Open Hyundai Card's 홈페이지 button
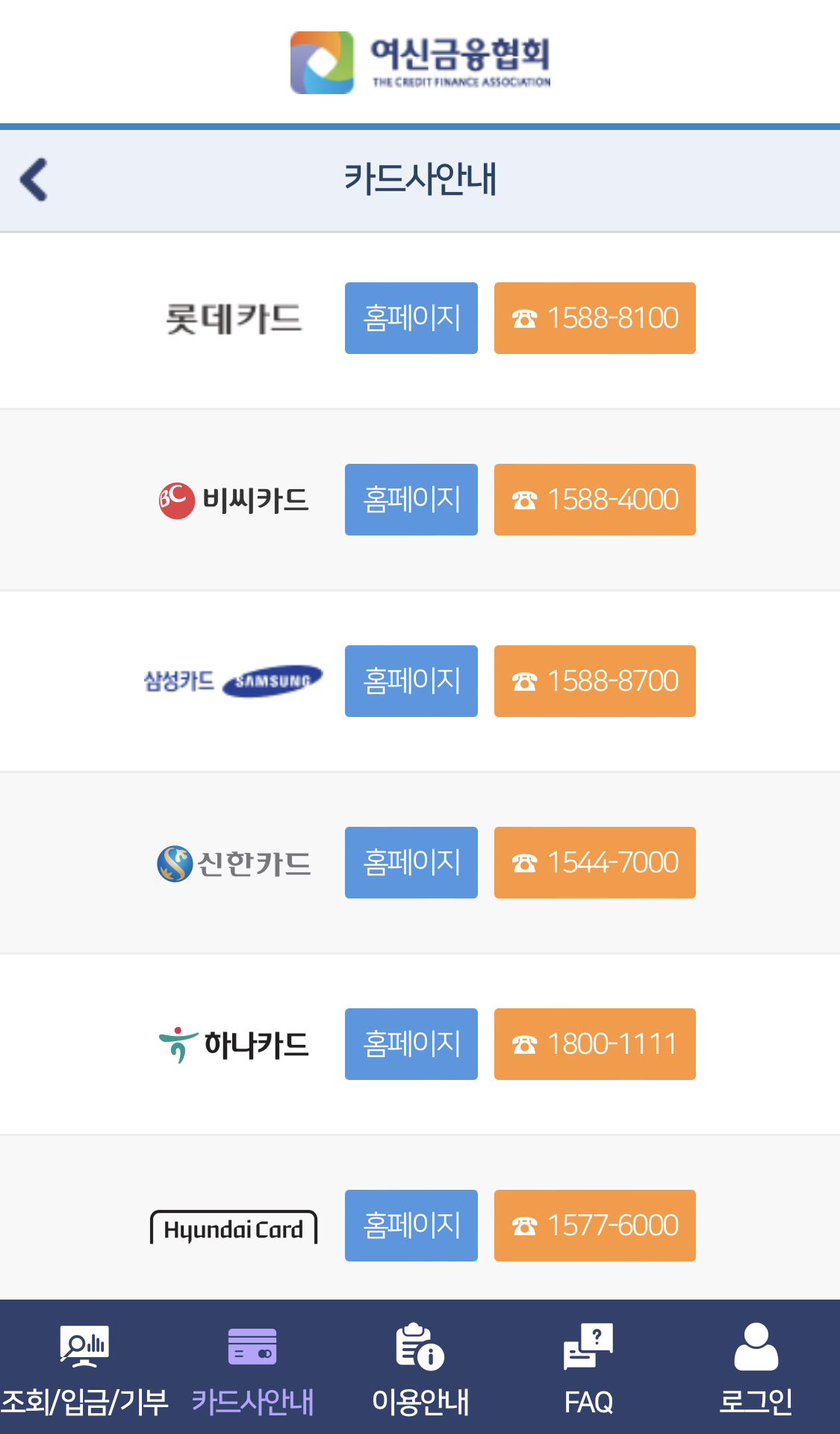Image resolution: width=840 pixels, height=1434 pixels. [x=411, y=1226]
